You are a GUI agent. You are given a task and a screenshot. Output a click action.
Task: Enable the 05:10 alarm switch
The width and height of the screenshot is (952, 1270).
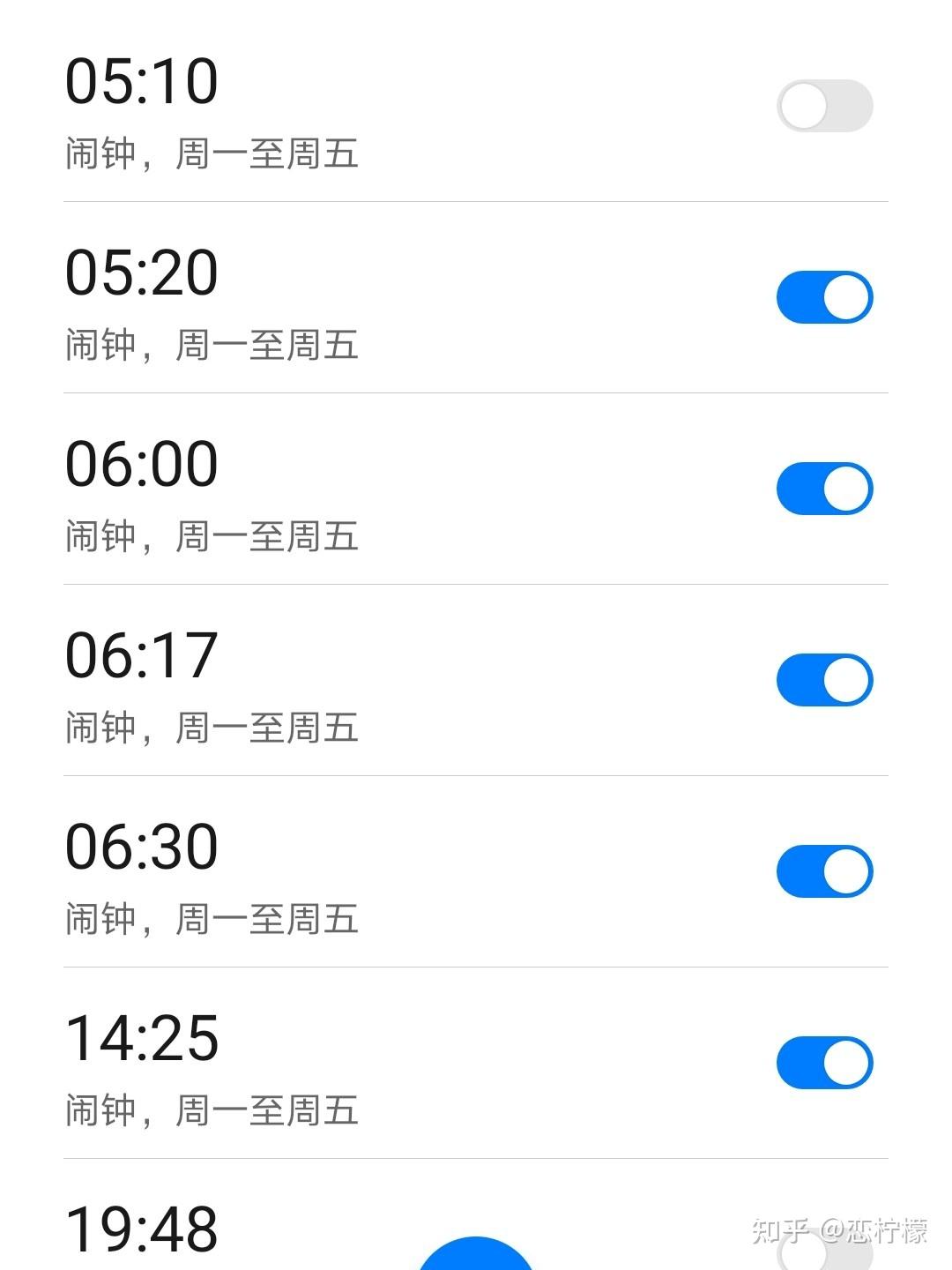[824, 106]
